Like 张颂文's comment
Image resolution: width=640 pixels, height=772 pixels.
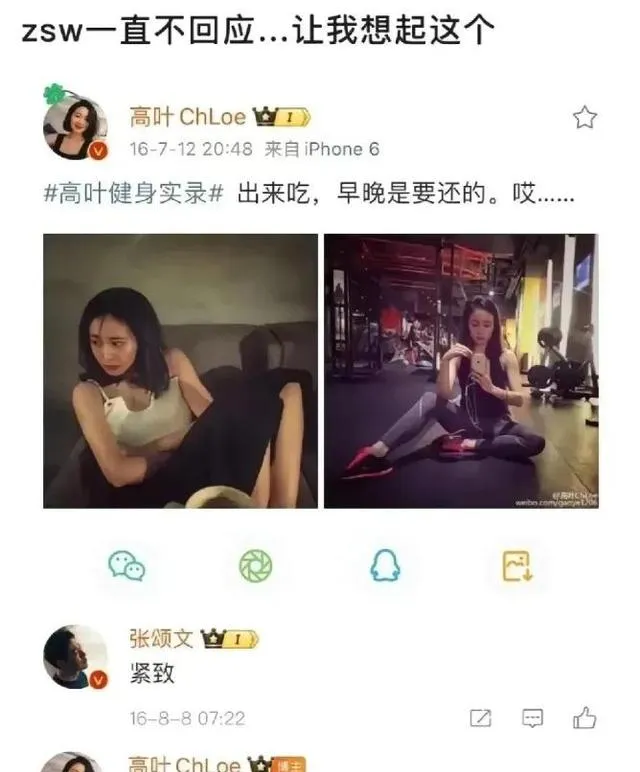tap(585, 717)
